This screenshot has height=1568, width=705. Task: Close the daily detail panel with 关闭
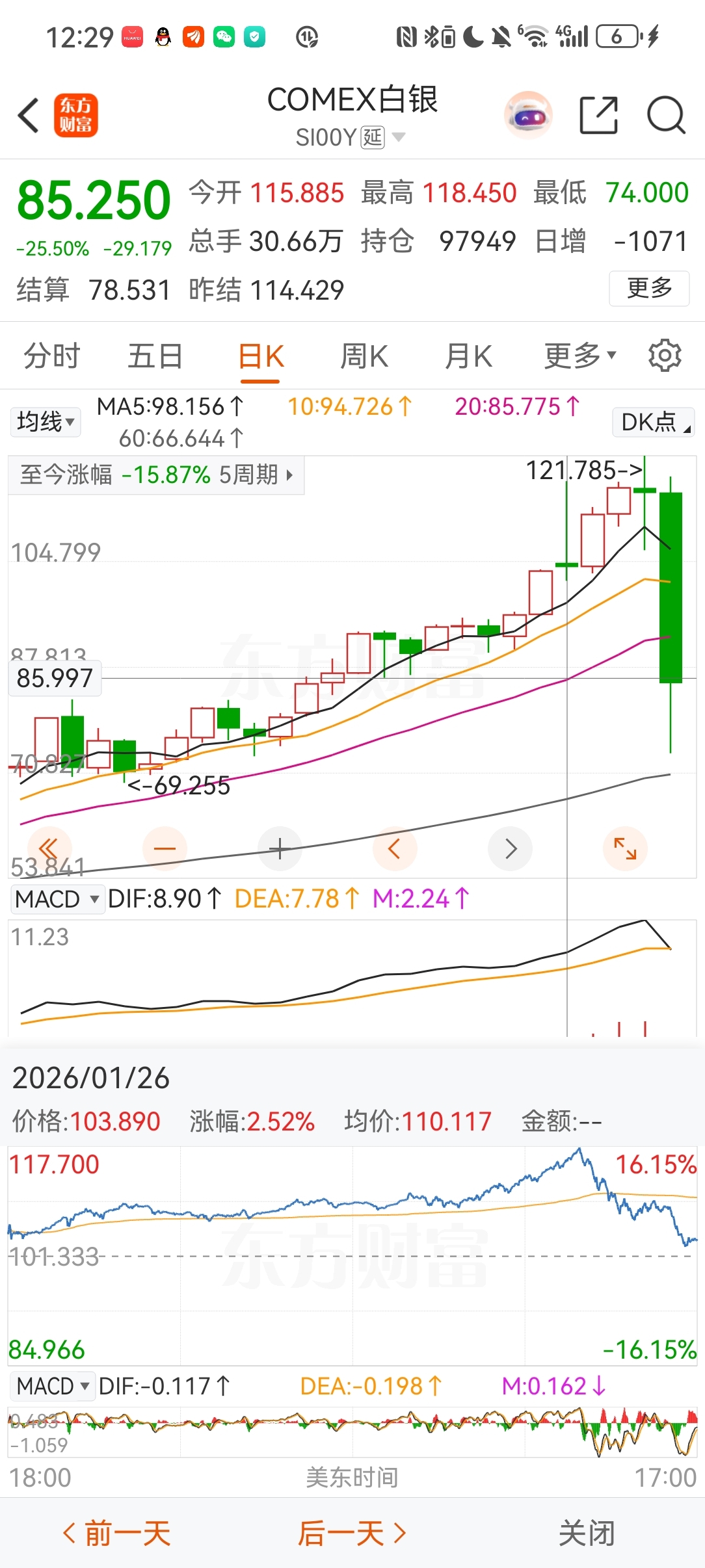click(587, 1533)
